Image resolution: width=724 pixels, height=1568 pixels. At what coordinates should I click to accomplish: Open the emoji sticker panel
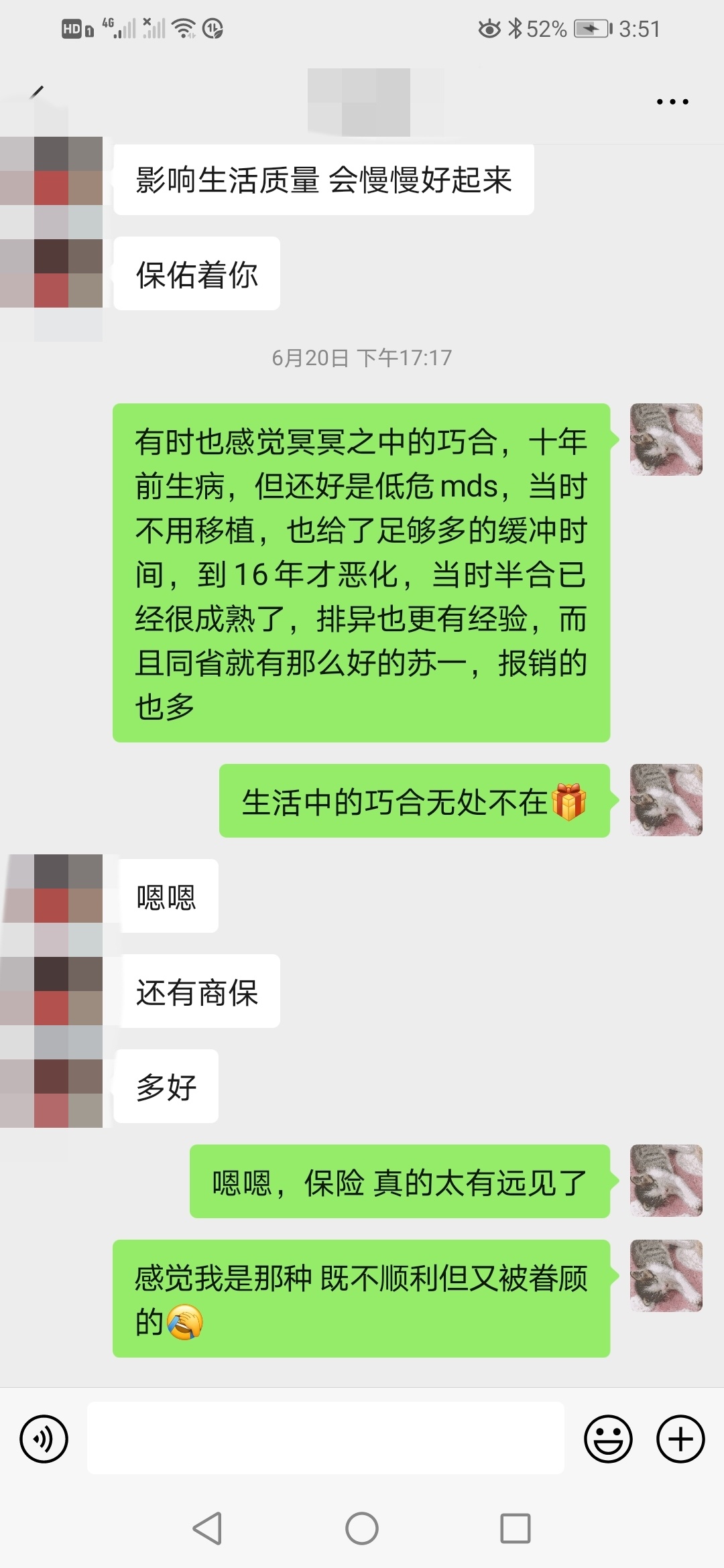pyautogui.click(x=608, y=1439)
